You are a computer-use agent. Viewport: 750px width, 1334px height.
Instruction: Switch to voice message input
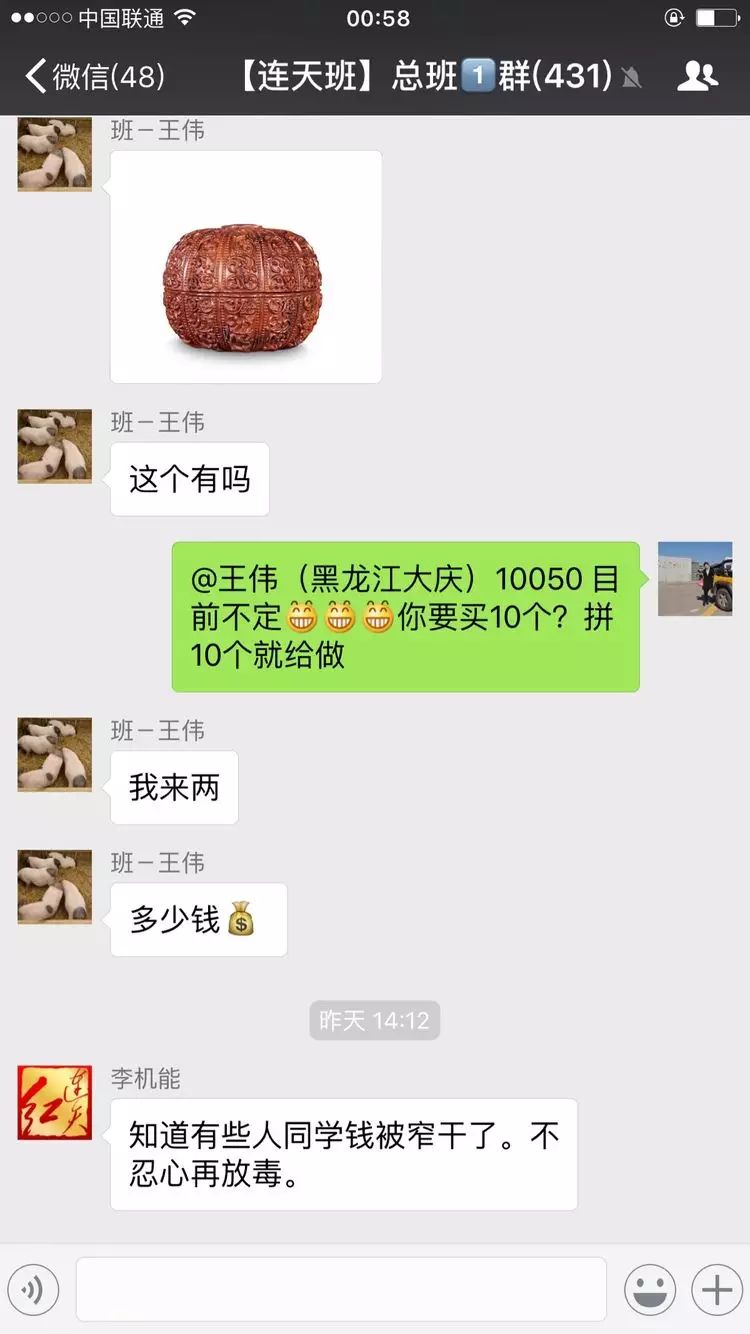33,1290
